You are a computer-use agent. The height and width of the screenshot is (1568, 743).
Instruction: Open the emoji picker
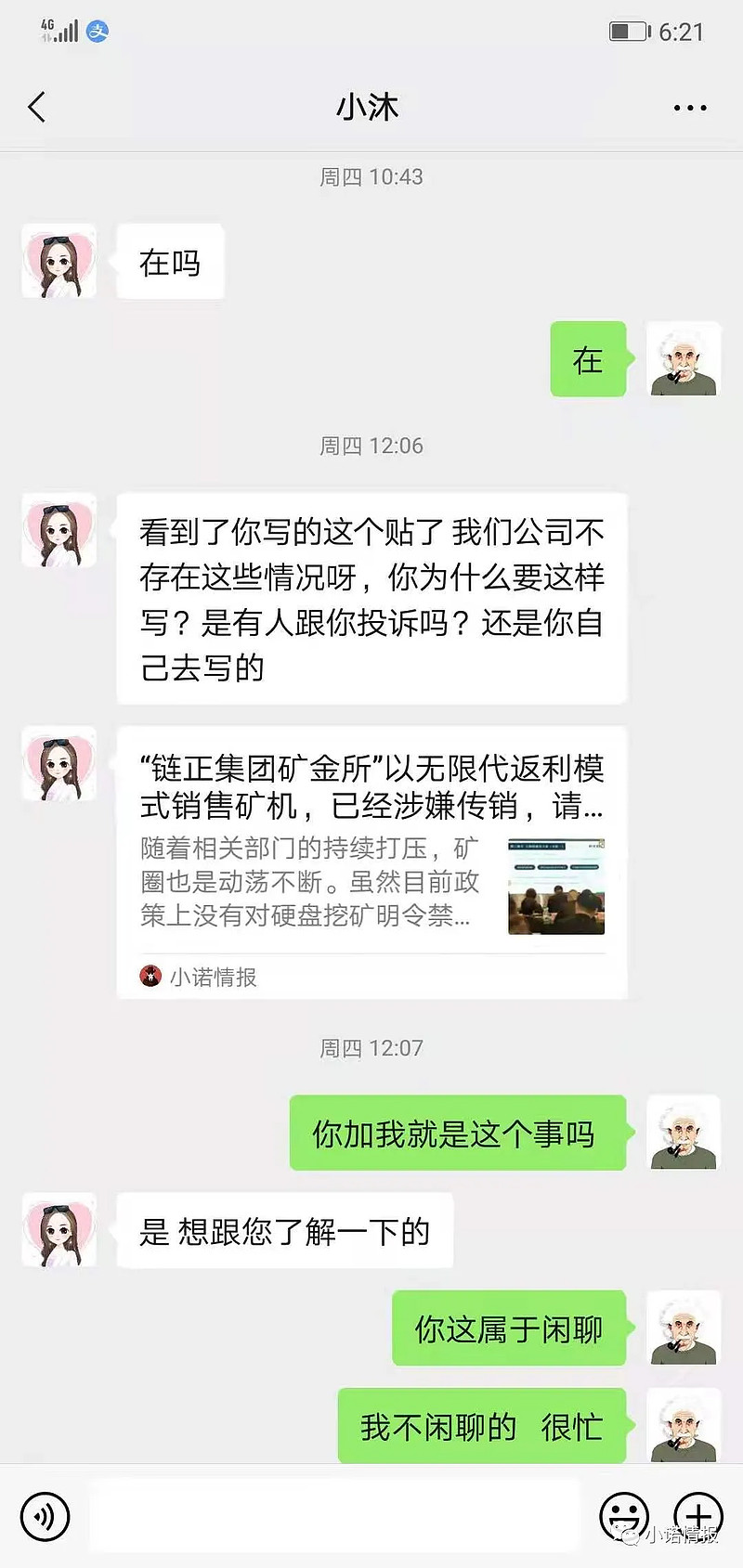point(624,1516)
